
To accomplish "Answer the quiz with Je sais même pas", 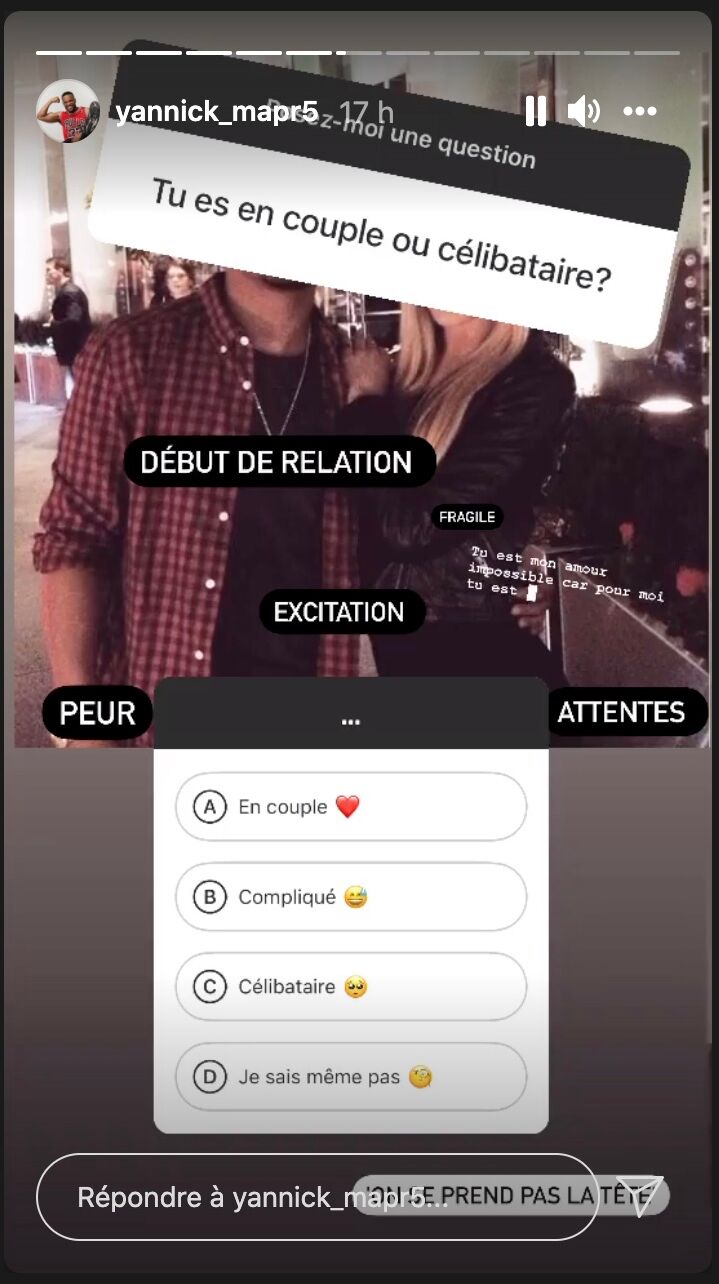I will (x=350, y=1077).
